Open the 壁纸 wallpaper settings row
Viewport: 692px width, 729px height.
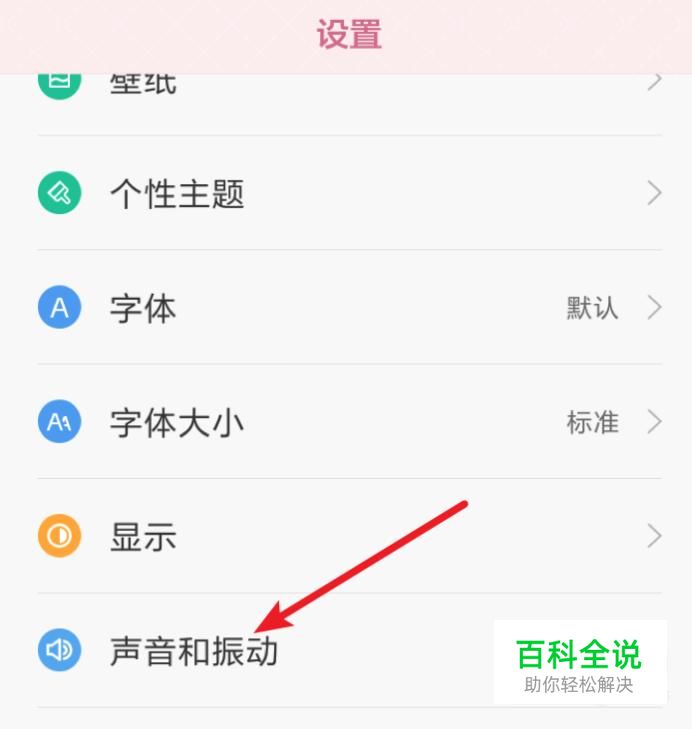[345, 88]
